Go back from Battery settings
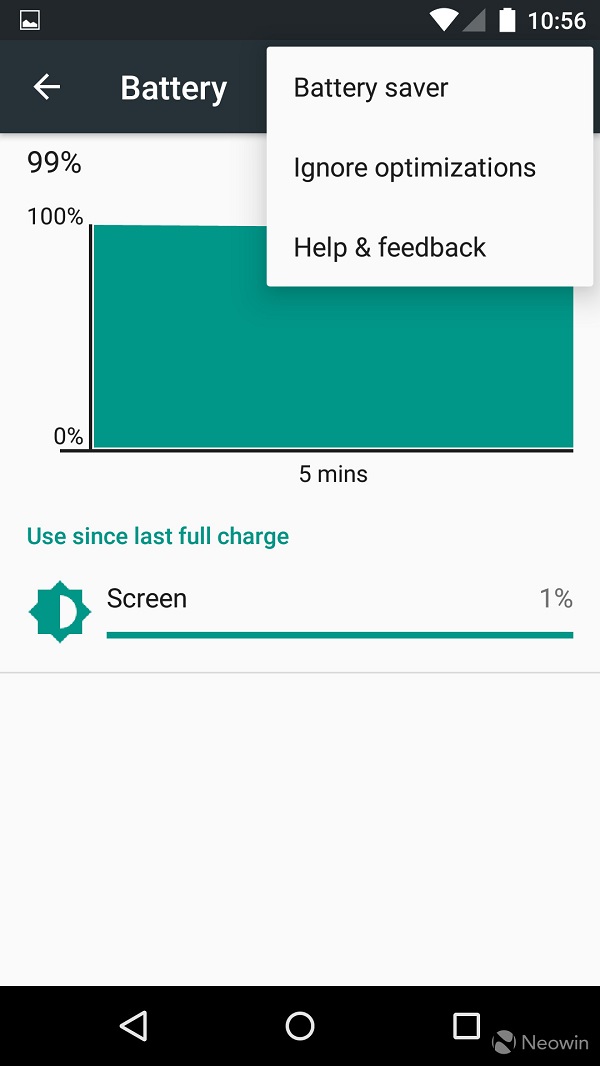 pos(47,87)
